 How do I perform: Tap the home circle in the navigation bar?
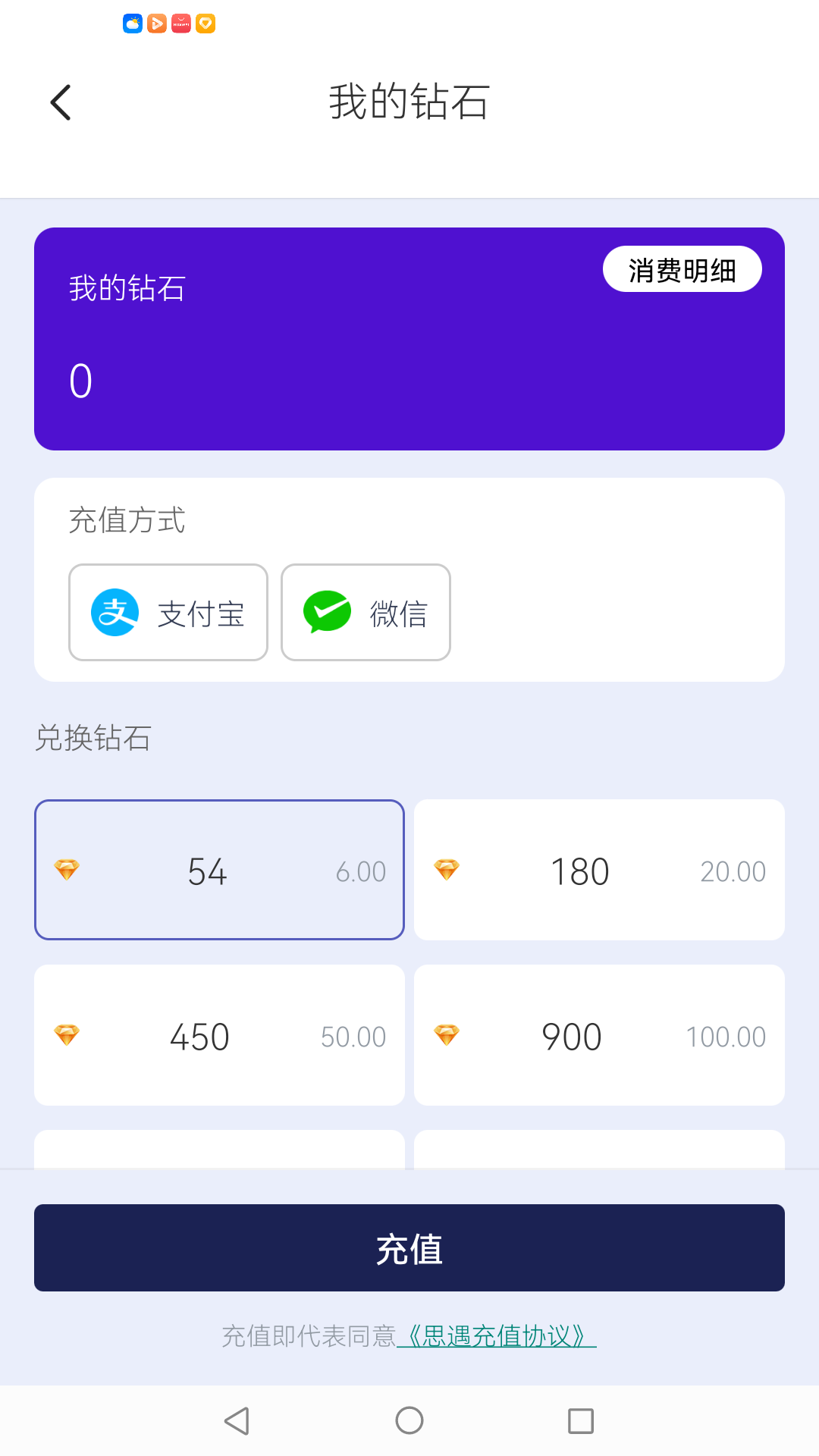[409, 1420]
